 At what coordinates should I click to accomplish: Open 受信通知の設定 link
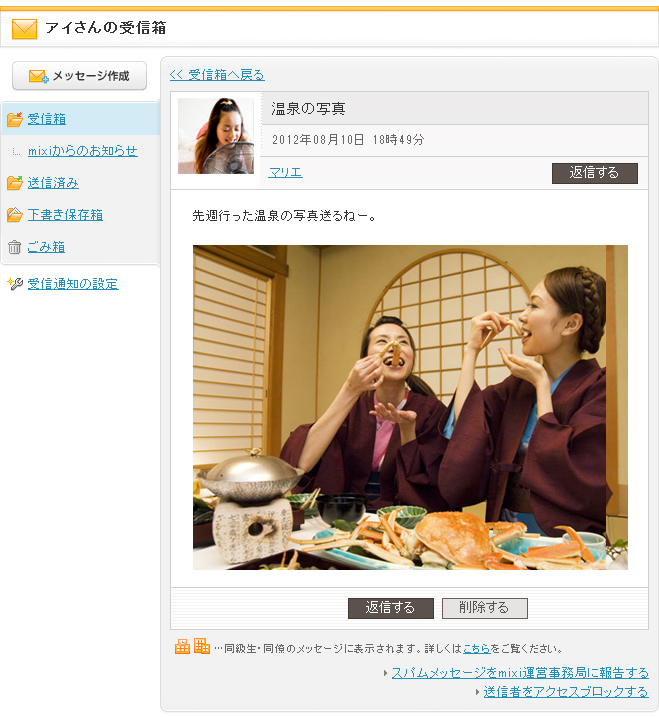(72, 284)
